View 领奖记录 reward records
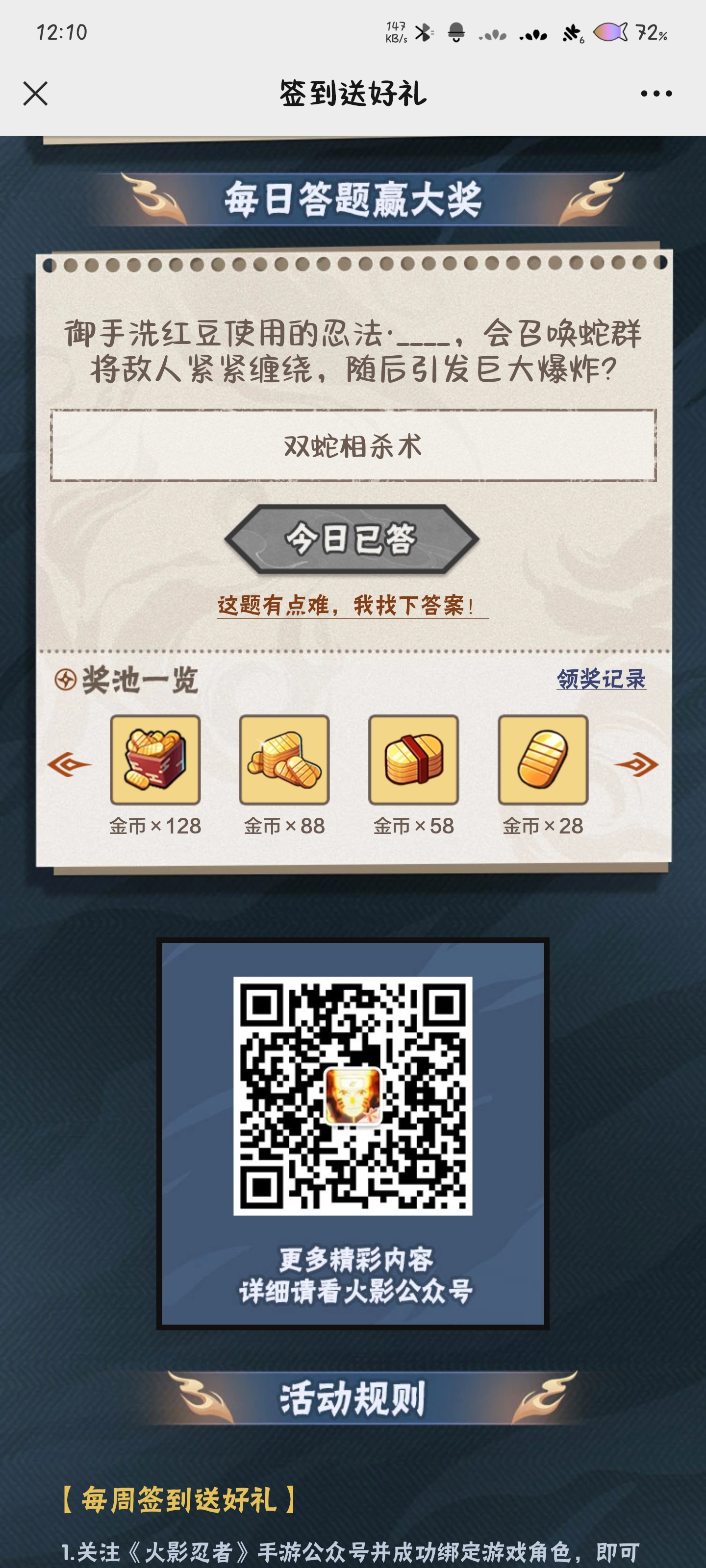Image resolution: width=706 pixels, height=1568 pixels. (601, 679)
